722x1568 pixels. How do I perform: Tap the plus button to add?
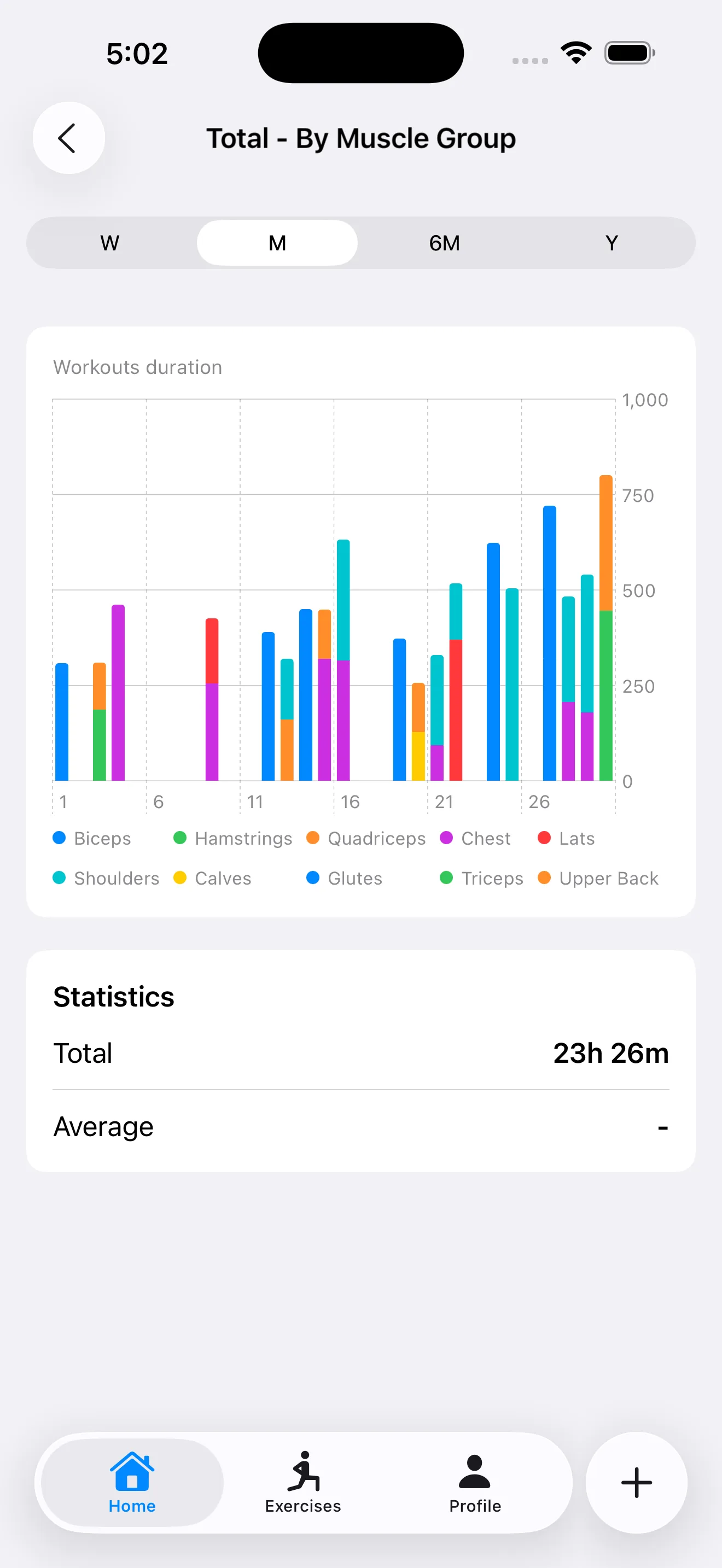636,1483
